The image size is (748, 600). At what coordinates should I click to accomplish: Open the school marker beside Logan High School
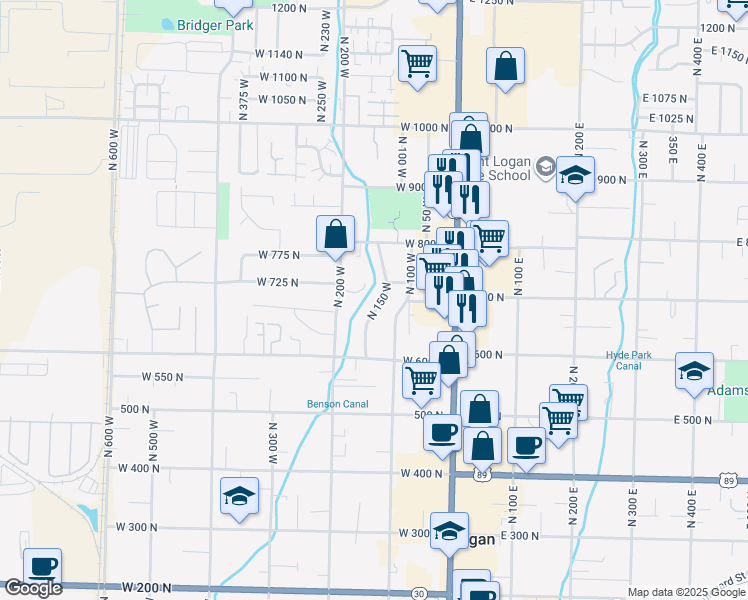pyautogui.click(x=575, y=175)
